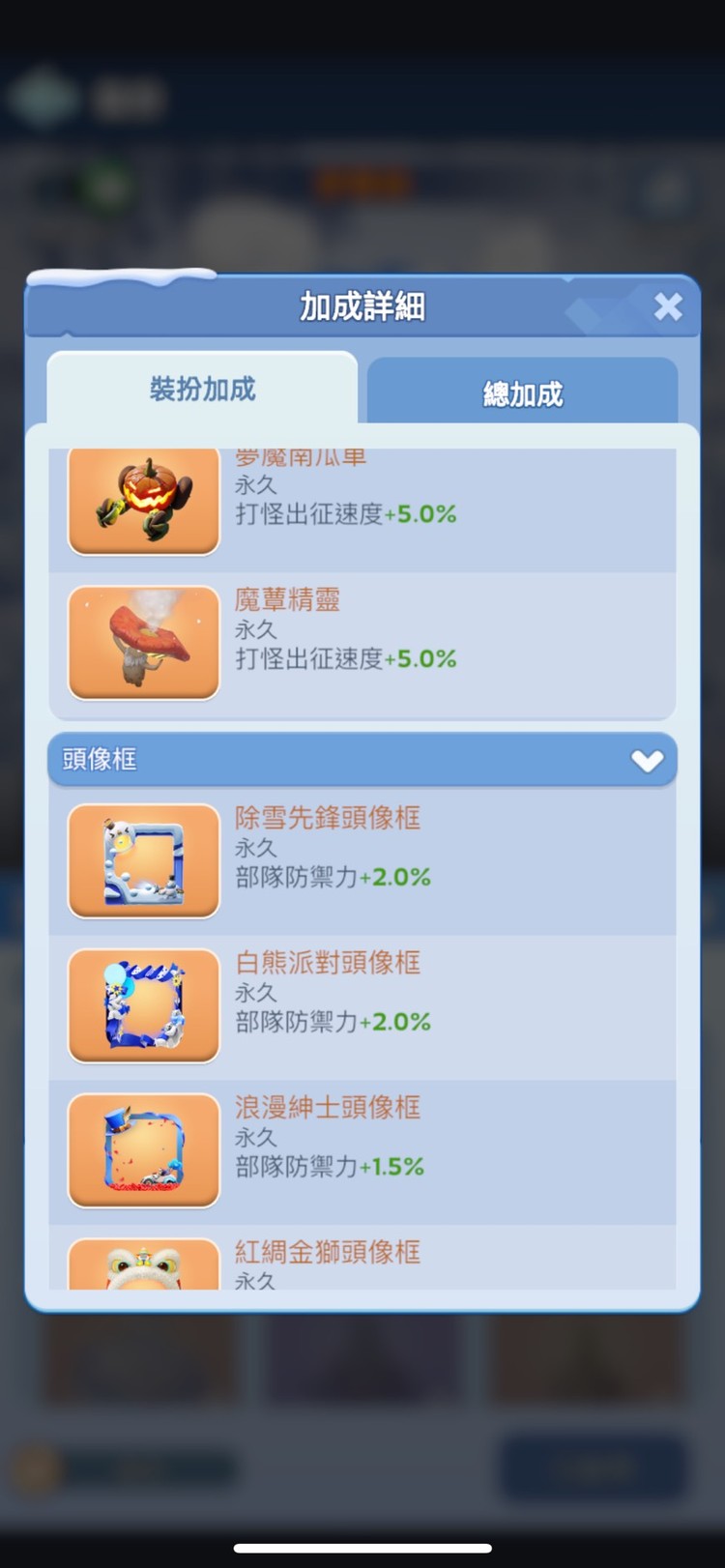The width and height of the screenshot is (725, 1568).
Task: Select the 魔蕈精靈 mushroom item icon
Action: click(142, 642)
